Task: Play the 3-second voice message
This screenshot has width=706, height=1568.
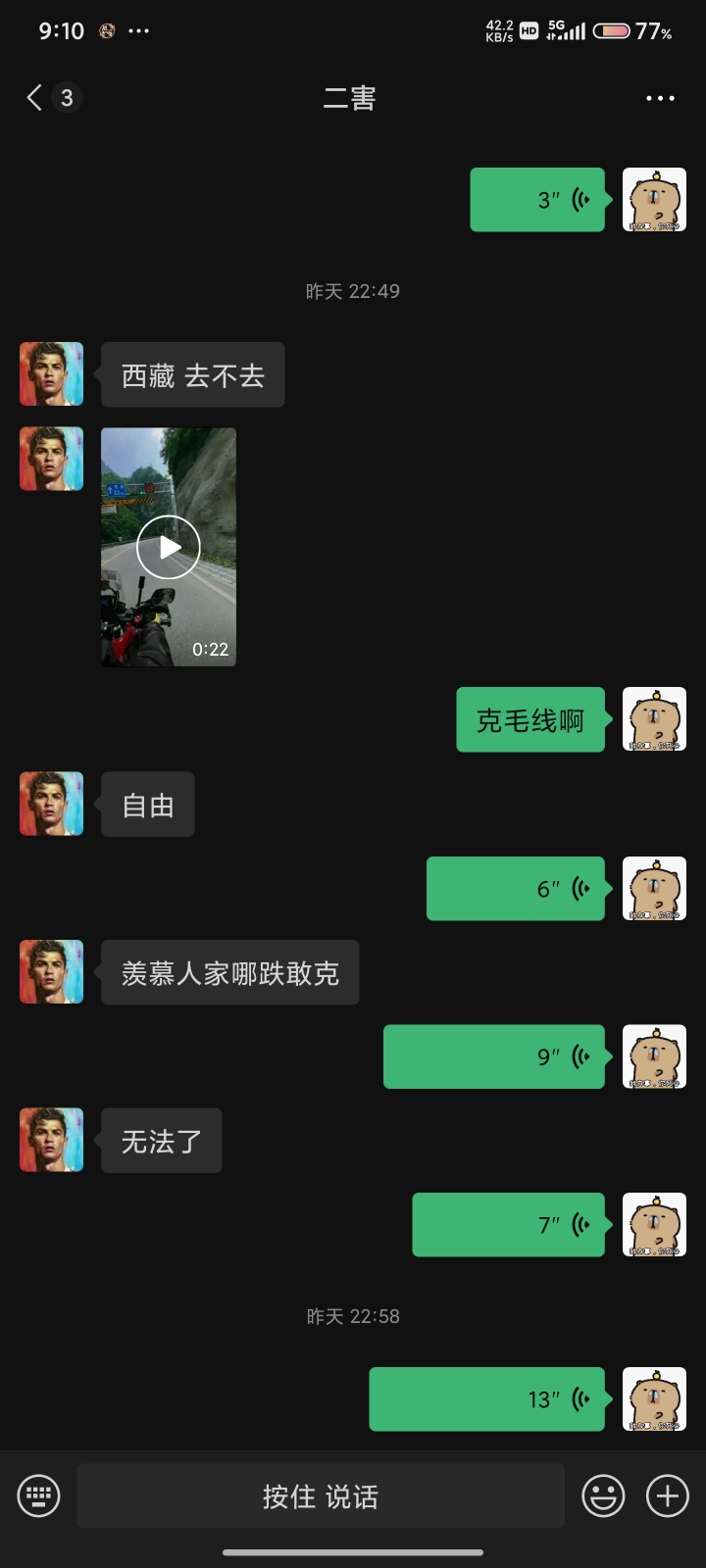Action: 537,200
